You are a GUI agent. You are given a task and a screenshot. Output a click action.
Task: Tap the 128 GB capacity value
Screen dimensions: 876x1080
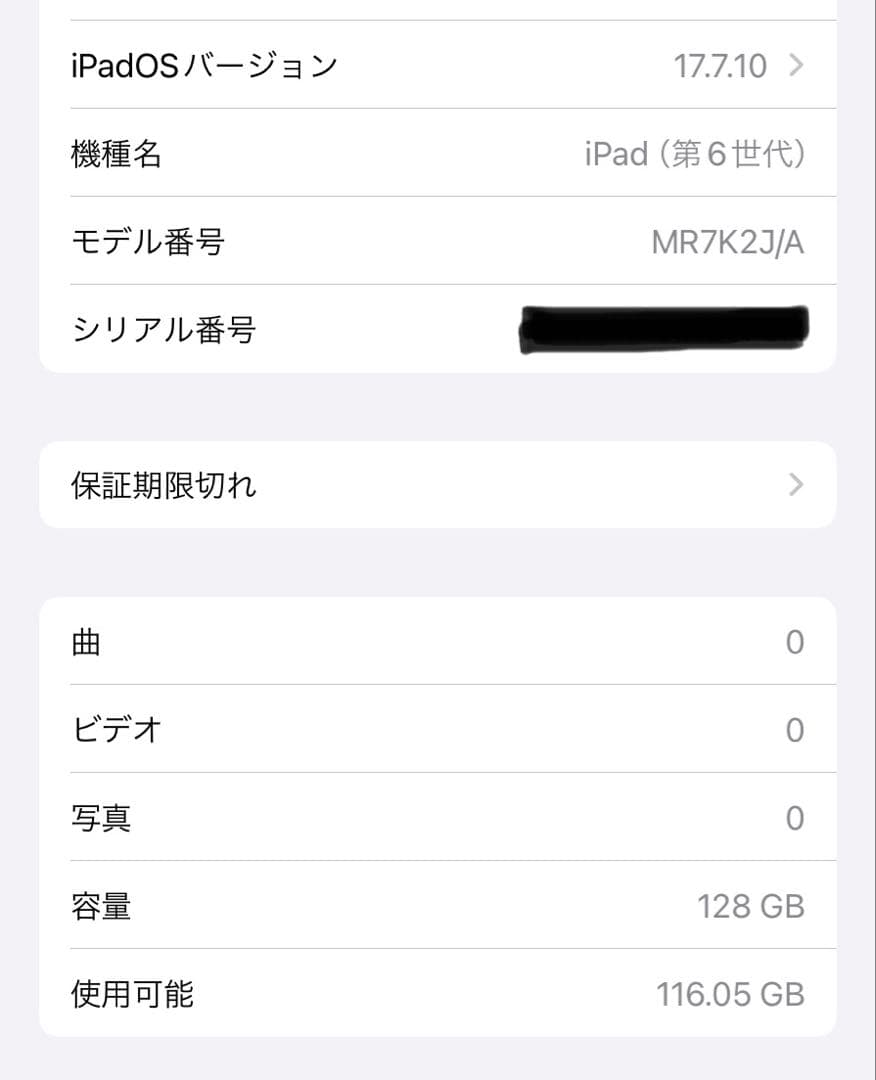pyautogui.click(x=749, y=905)
